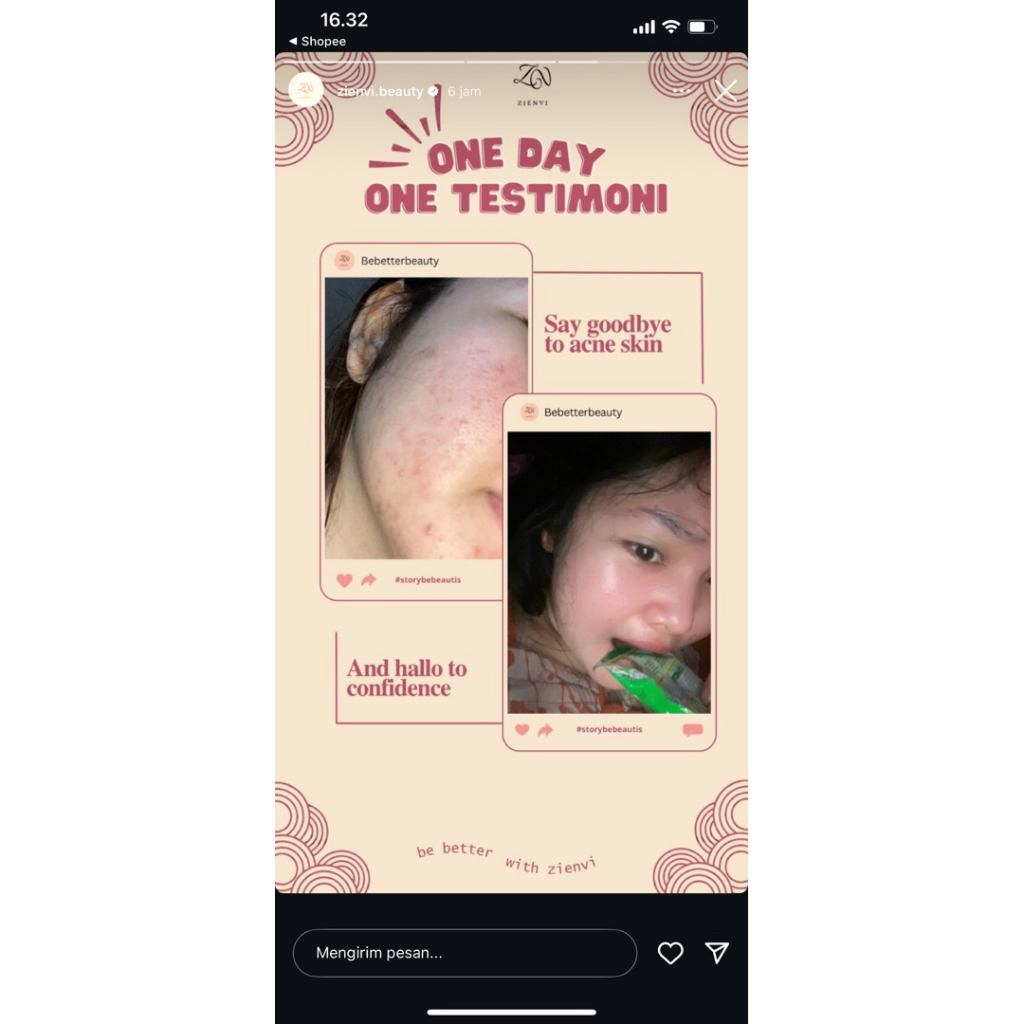1024x1024 pixels.
Task: Focus the 'Mengirim pesan...' message field
Action: pyautogui.click(x=464, y=953)
